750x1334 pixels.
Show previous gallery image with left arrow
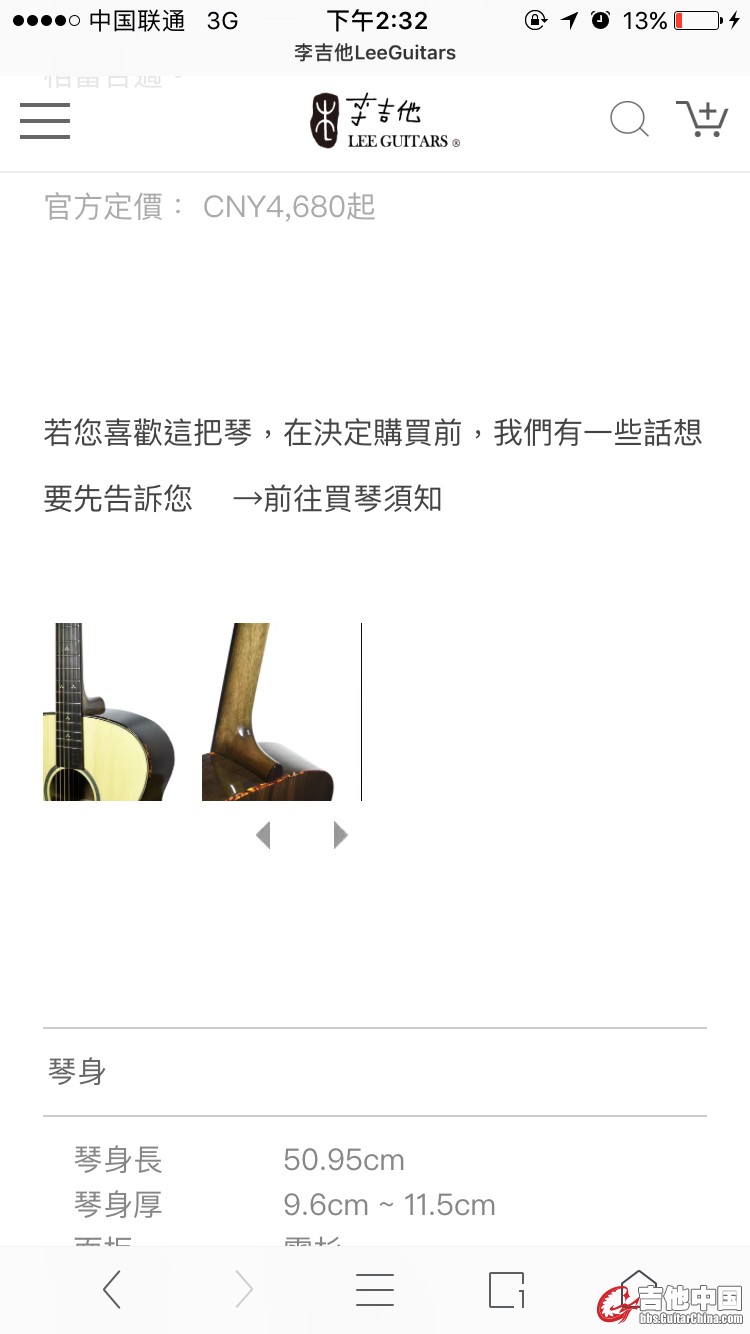(x=263, y=835)
